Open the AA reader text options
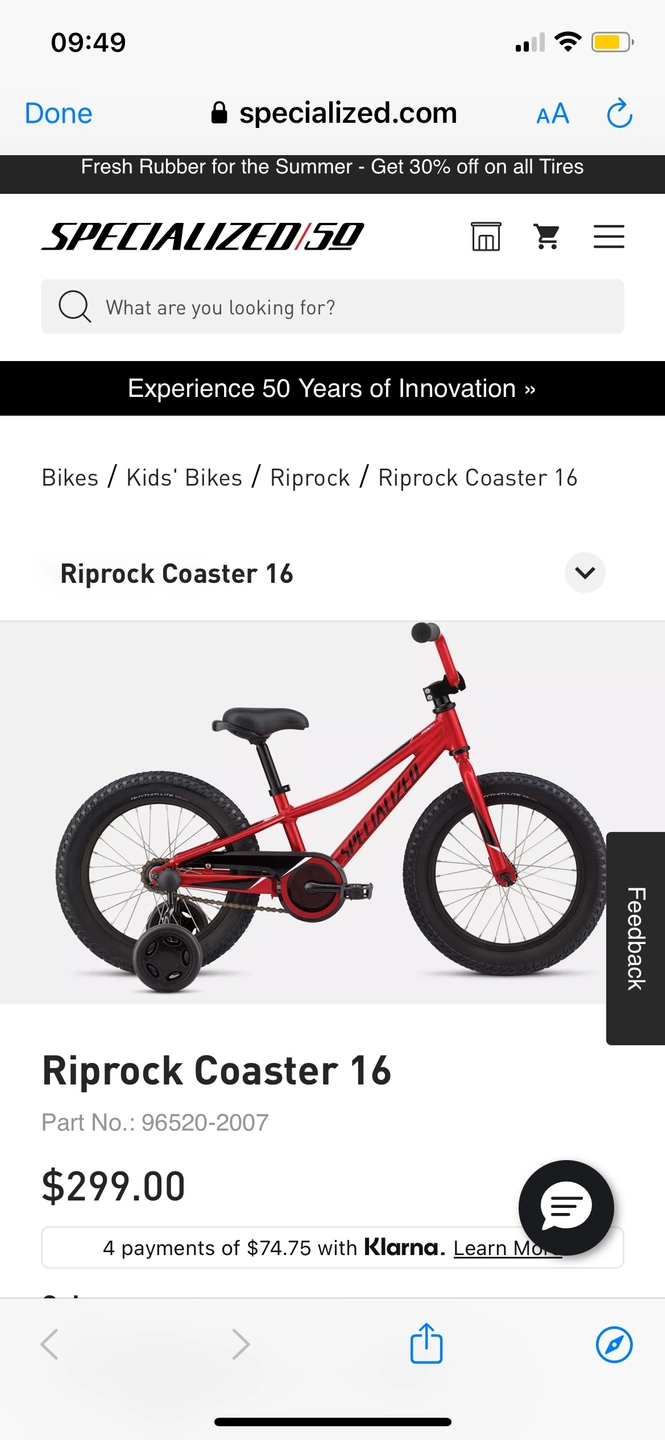665x1440 pixels. click(x=552, y=114)
